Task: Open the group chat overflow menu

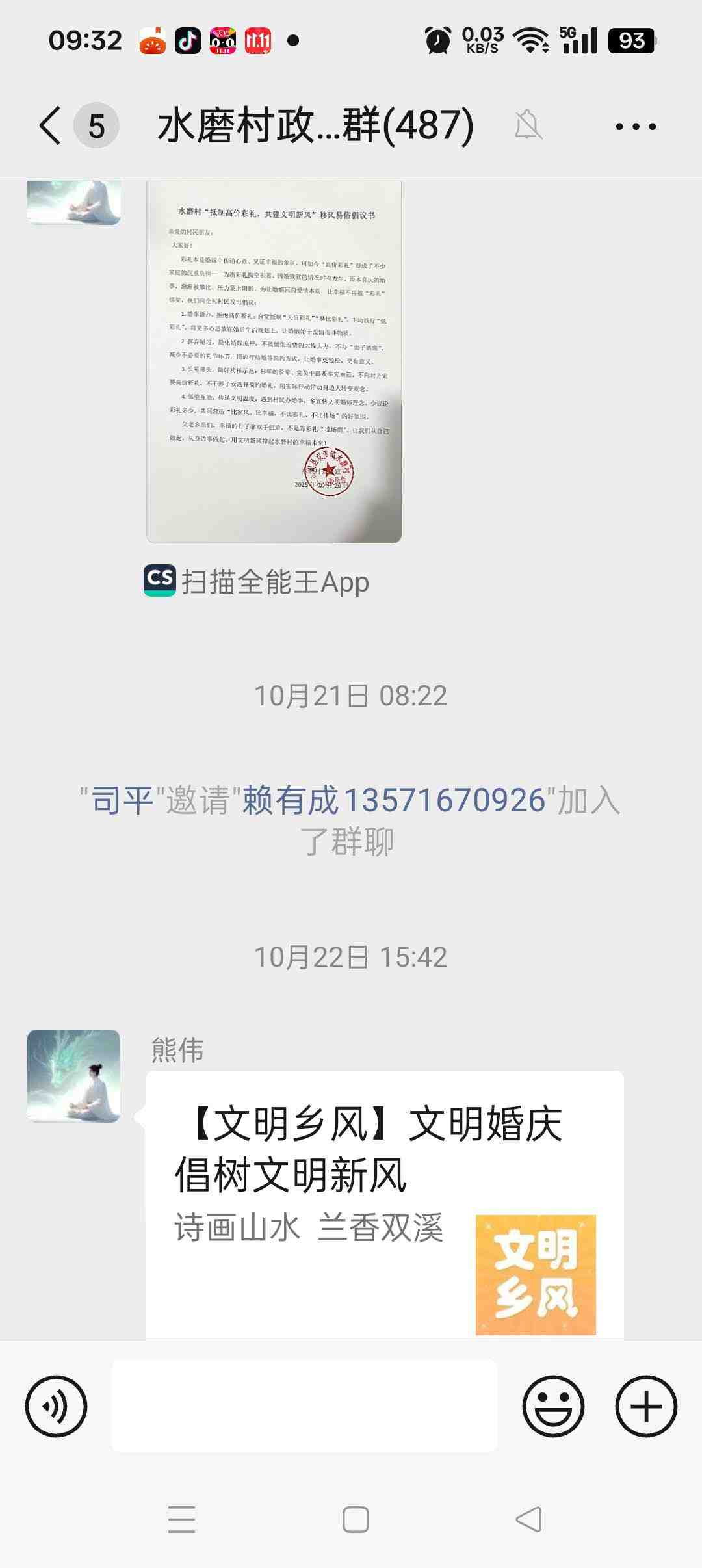Action: click(636, 126)
